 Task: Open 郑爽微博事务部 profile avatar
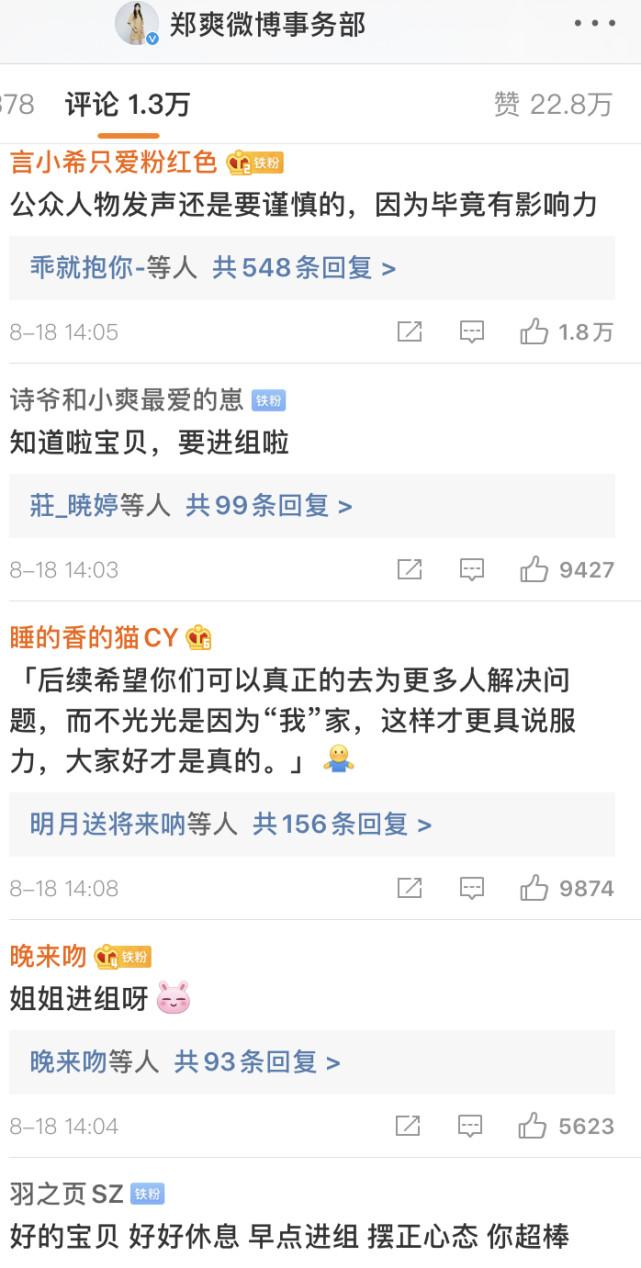[137, 23]
